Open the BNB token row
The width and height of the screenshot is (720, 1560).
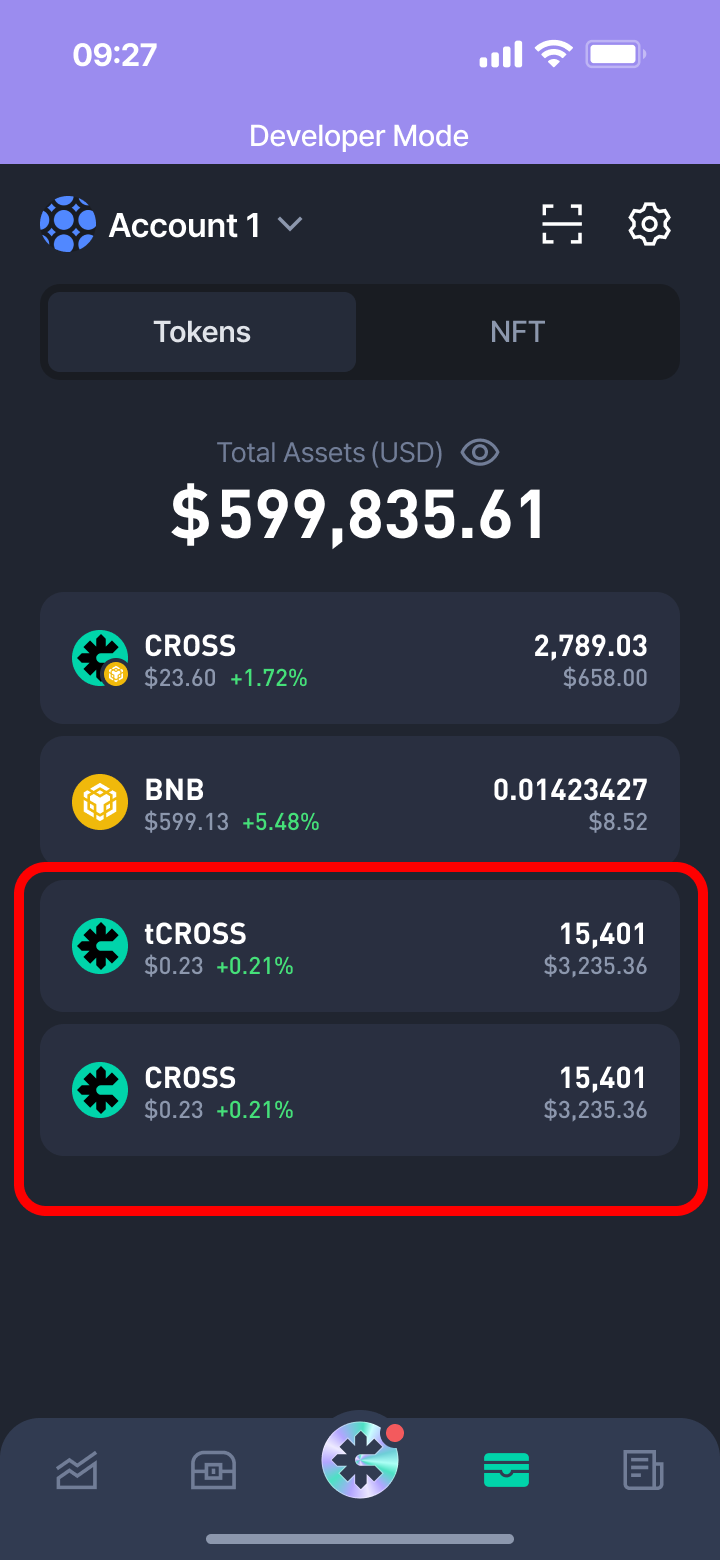[360, 803]
